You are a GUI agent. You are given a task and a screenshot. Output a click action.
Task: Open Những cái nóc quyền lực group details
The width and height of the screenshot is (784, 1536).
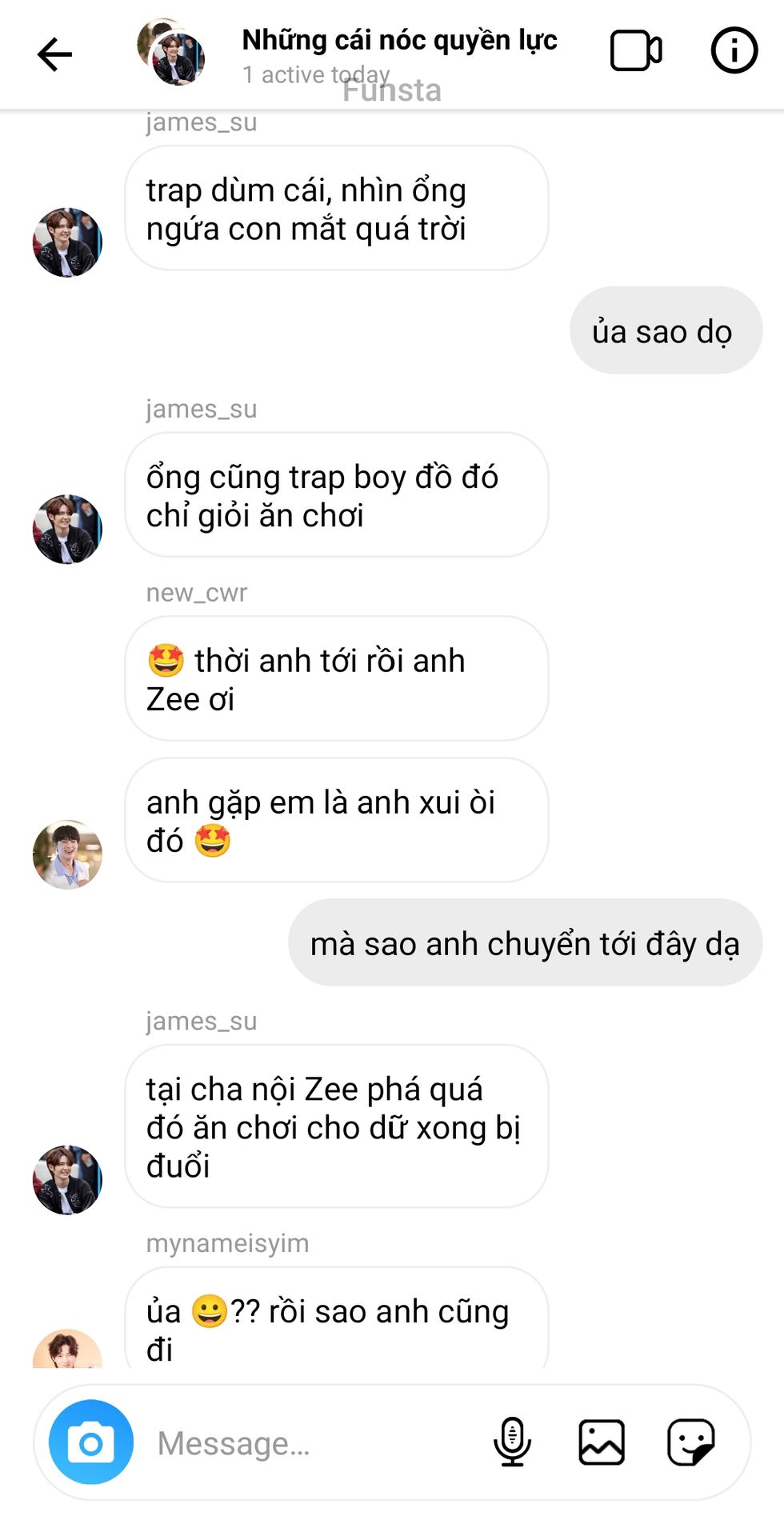coord(398,40)
